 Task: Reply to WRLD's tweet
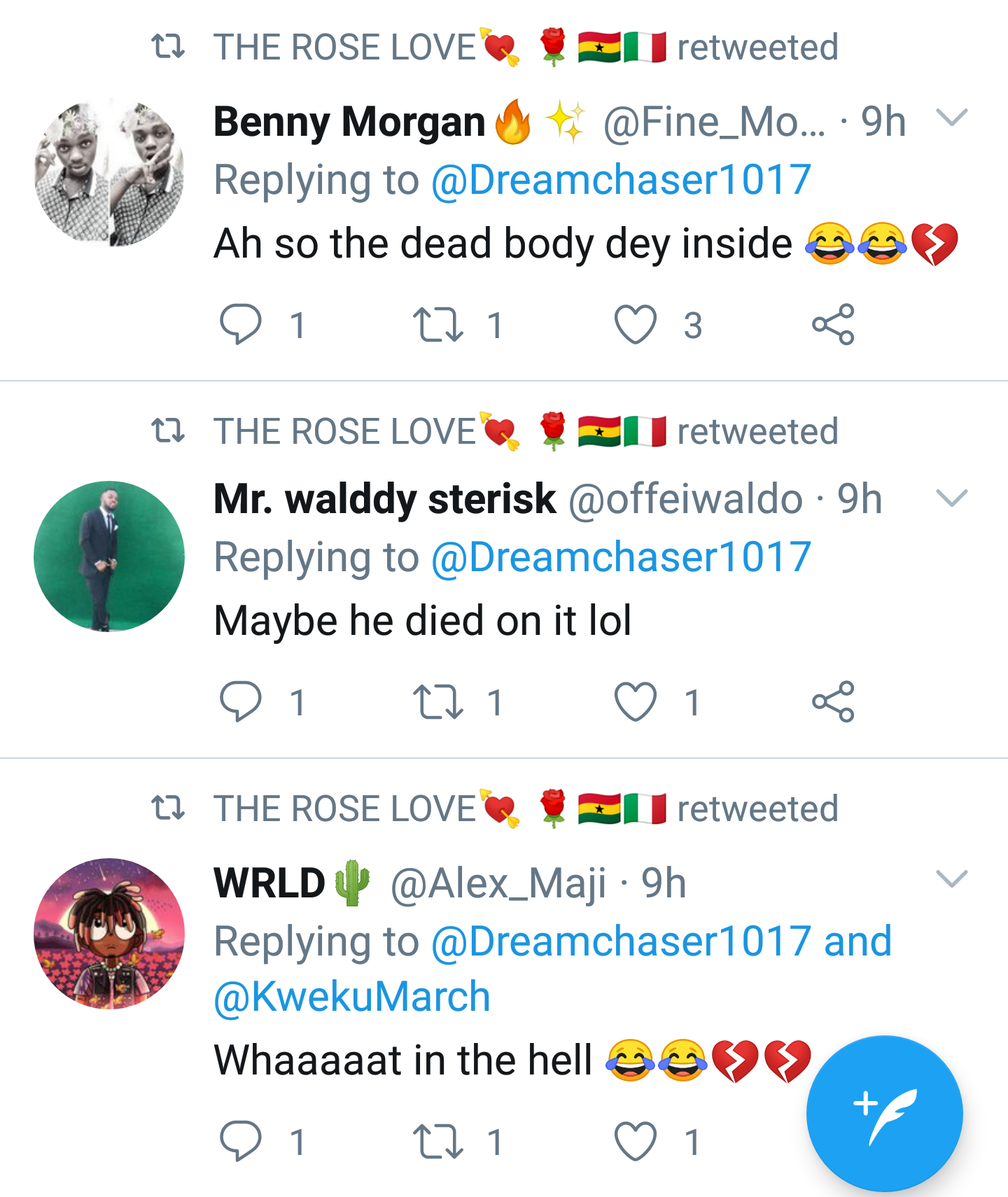(x=240, y=1141)
